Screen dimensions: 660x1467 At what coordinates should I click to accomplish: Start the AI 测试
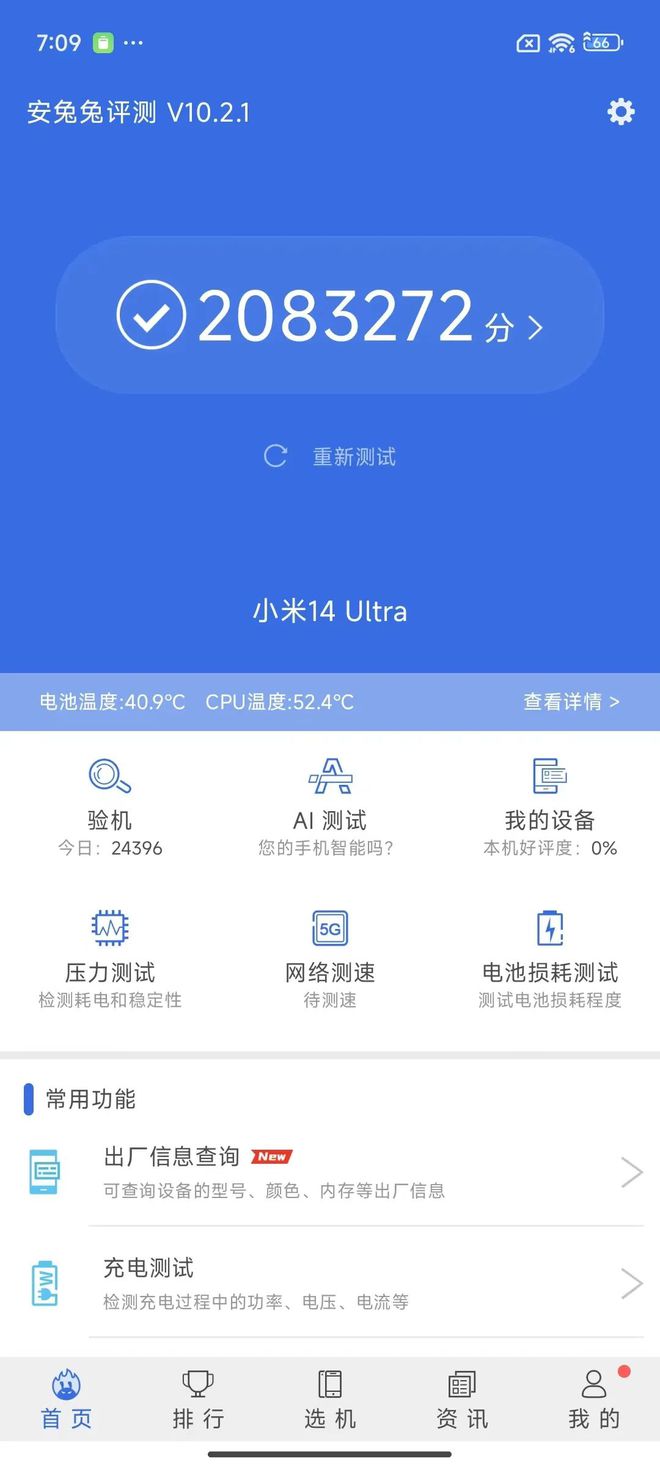pos(330,807)
